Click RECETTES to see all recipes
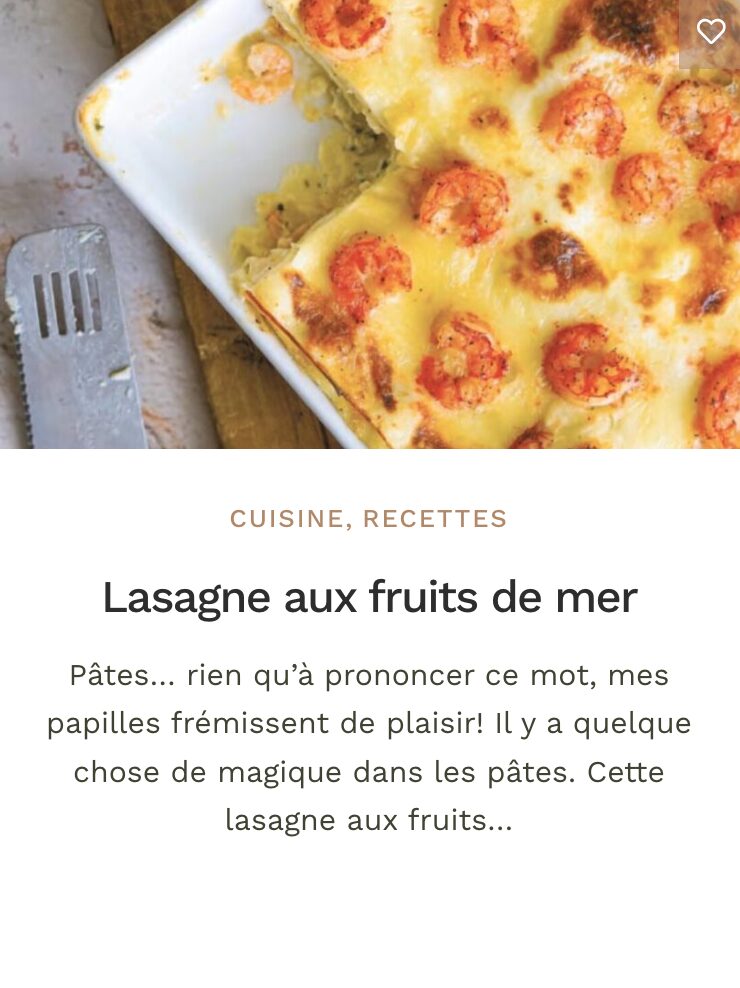 point(436,519)
